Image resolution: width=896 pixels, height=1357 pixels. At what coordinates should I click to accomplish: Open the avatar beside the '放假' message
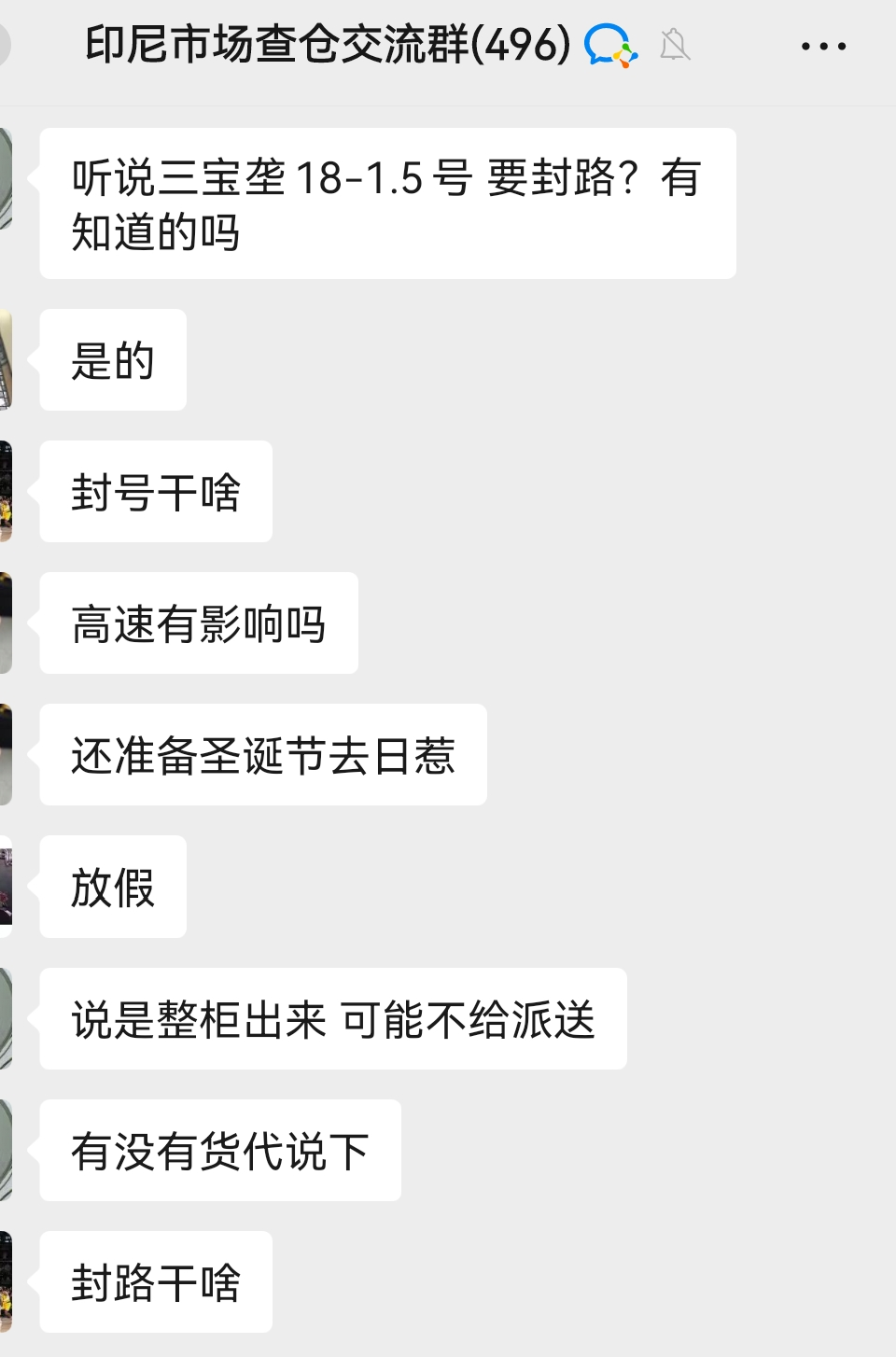tap(7, 887)
